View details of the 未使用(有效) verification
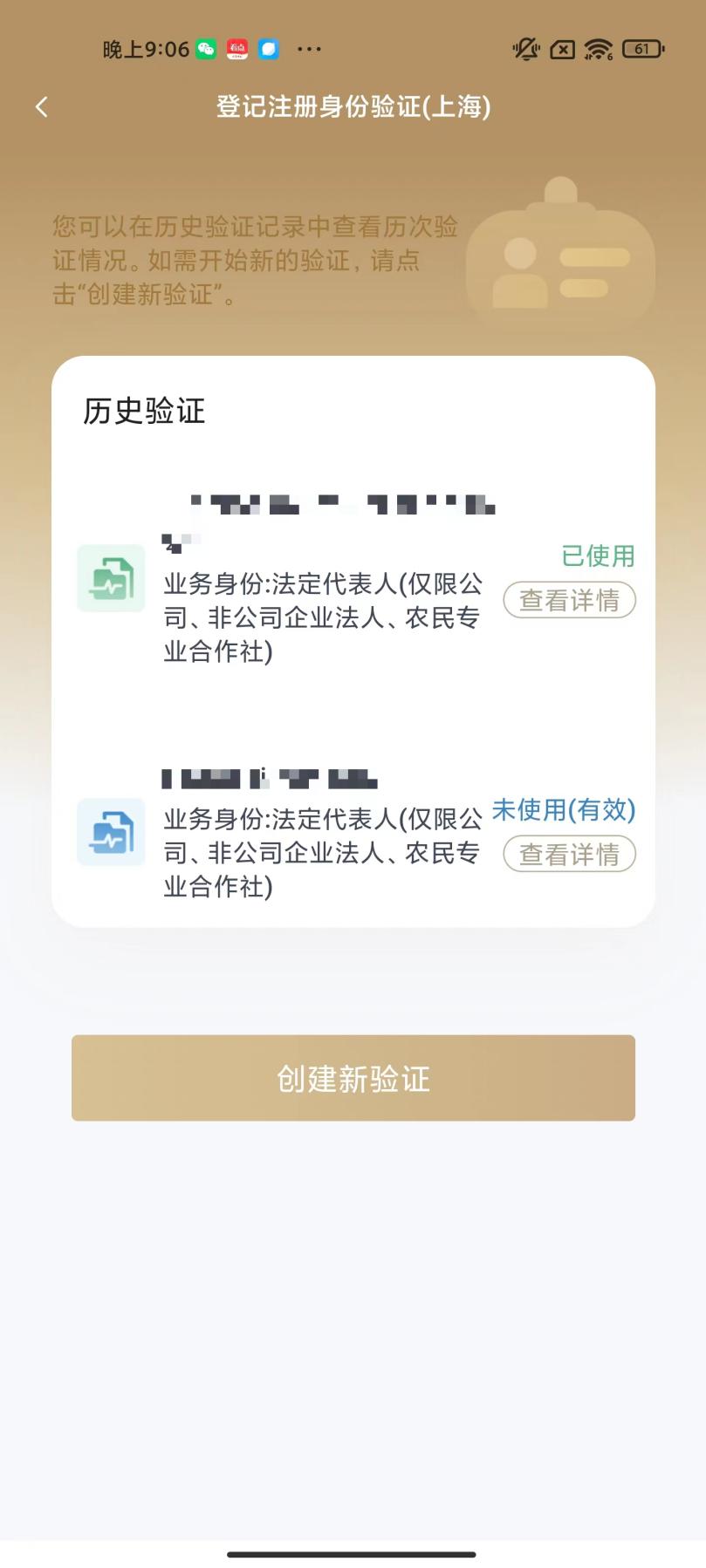 (x=569, y=854)
